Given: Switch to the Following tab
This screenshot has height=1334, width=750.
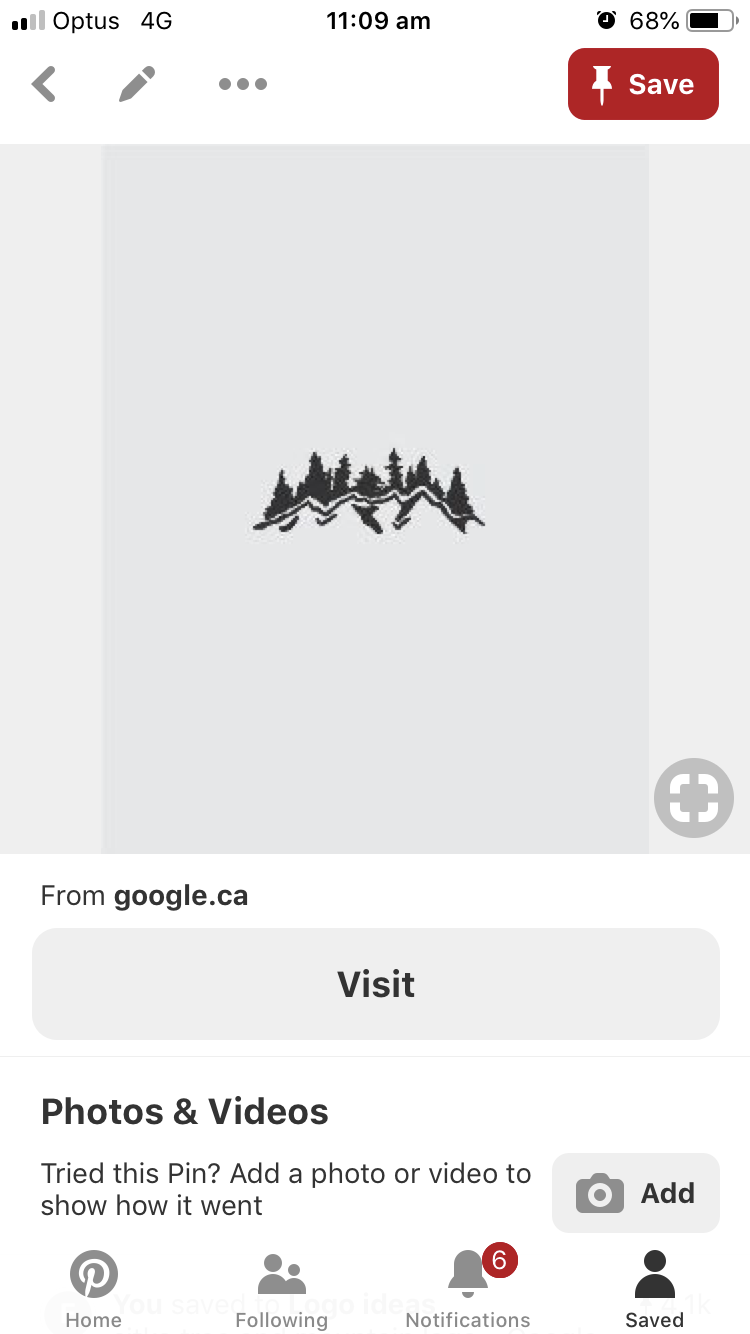Looking at the screenshot, I should coord(281,1288).
